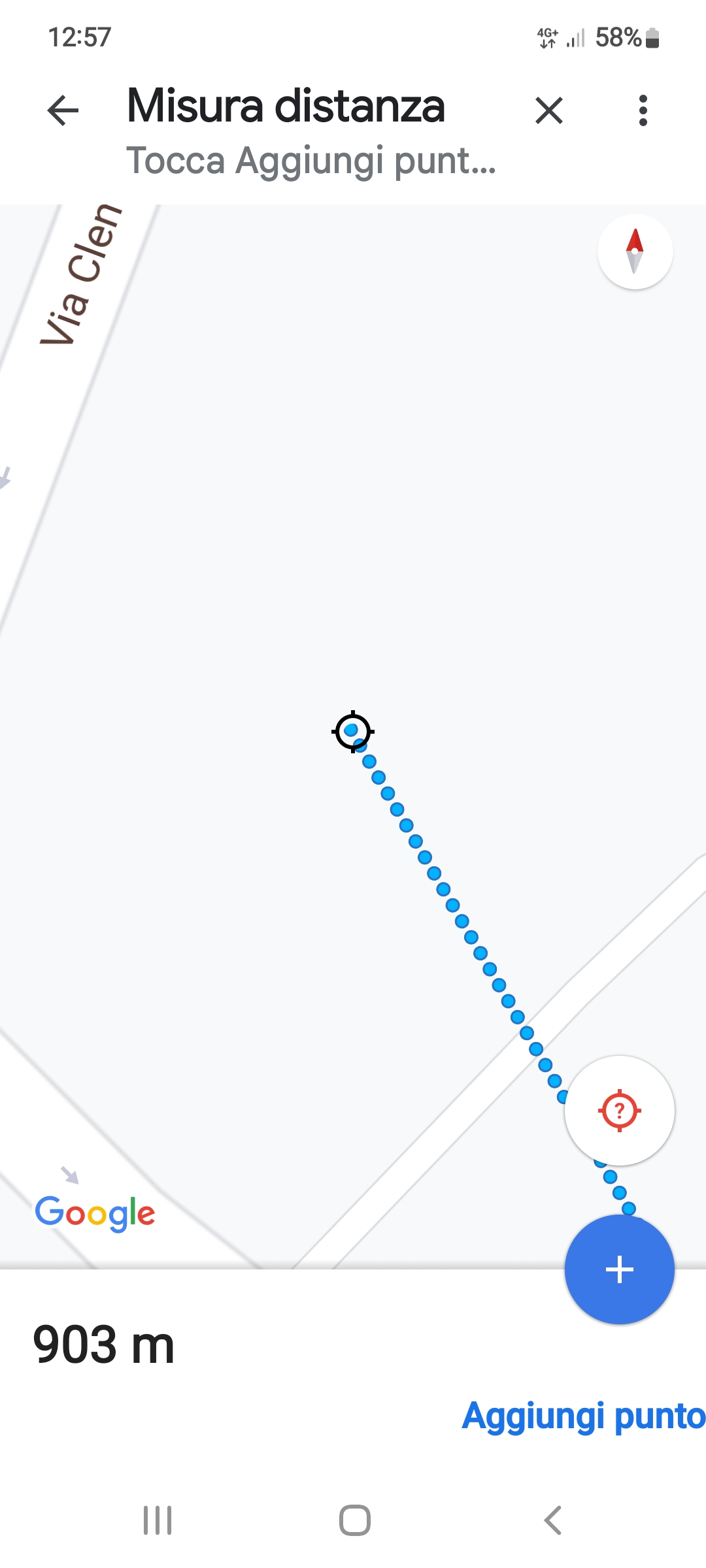Tap the blue plus floating button

pos(619,1269)
